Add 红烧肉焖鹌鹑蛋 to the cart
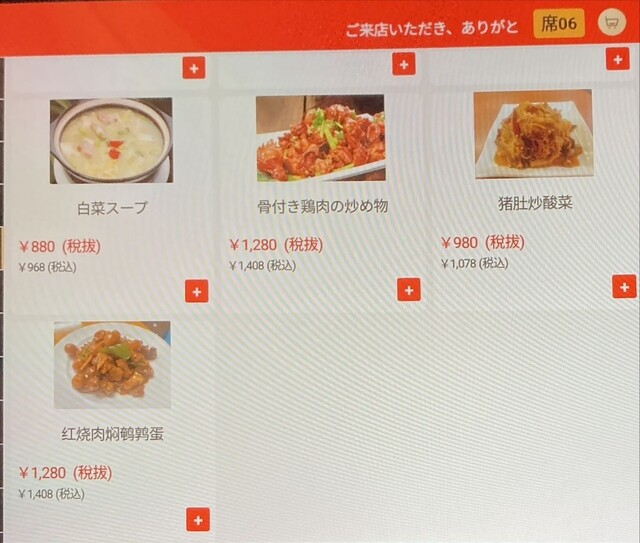The image size is (640, 543). (198, 520)
